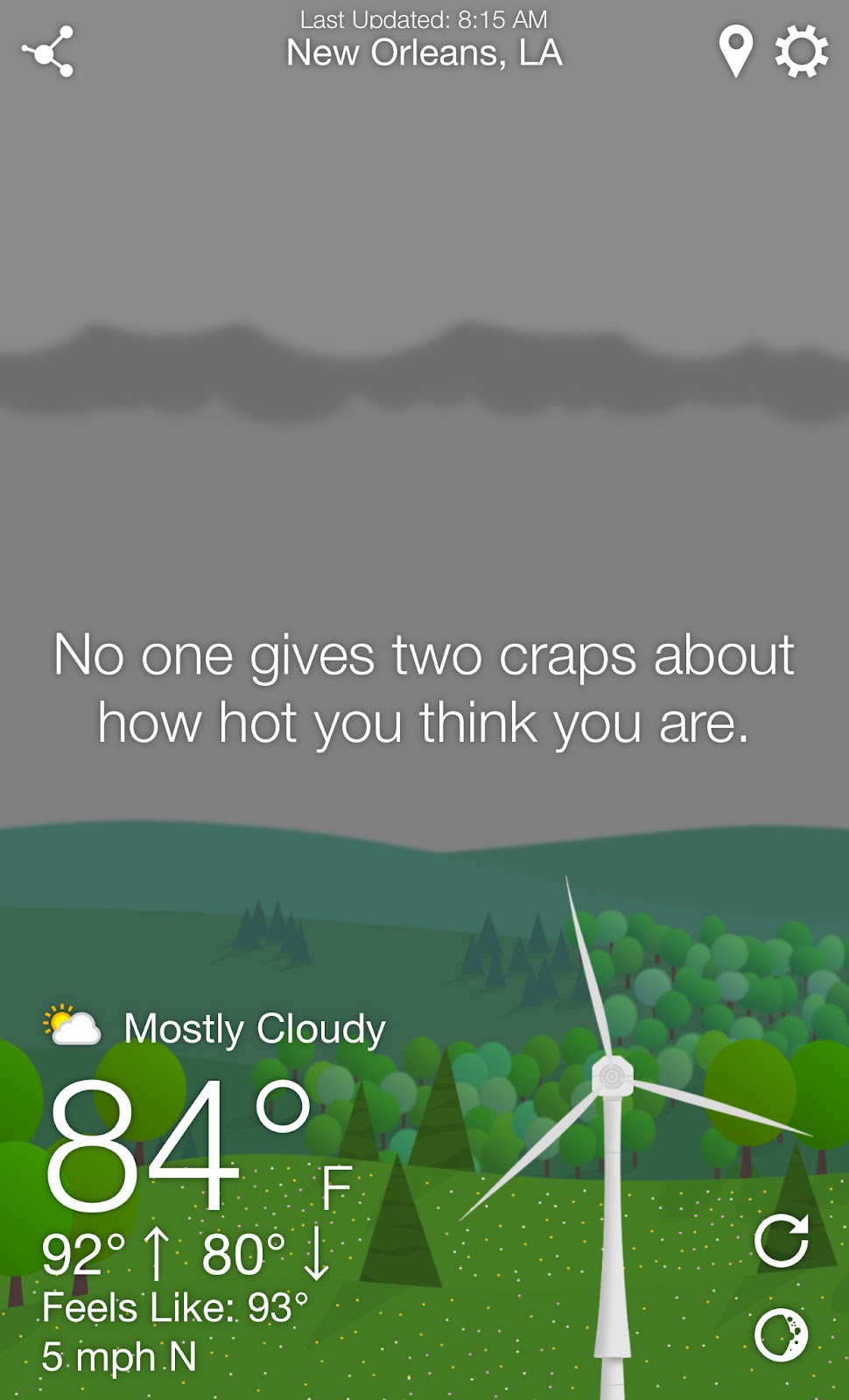Share the current weather report
Image resolution: width=849 pixels, height=1400 pixels.
coord(48,52)
